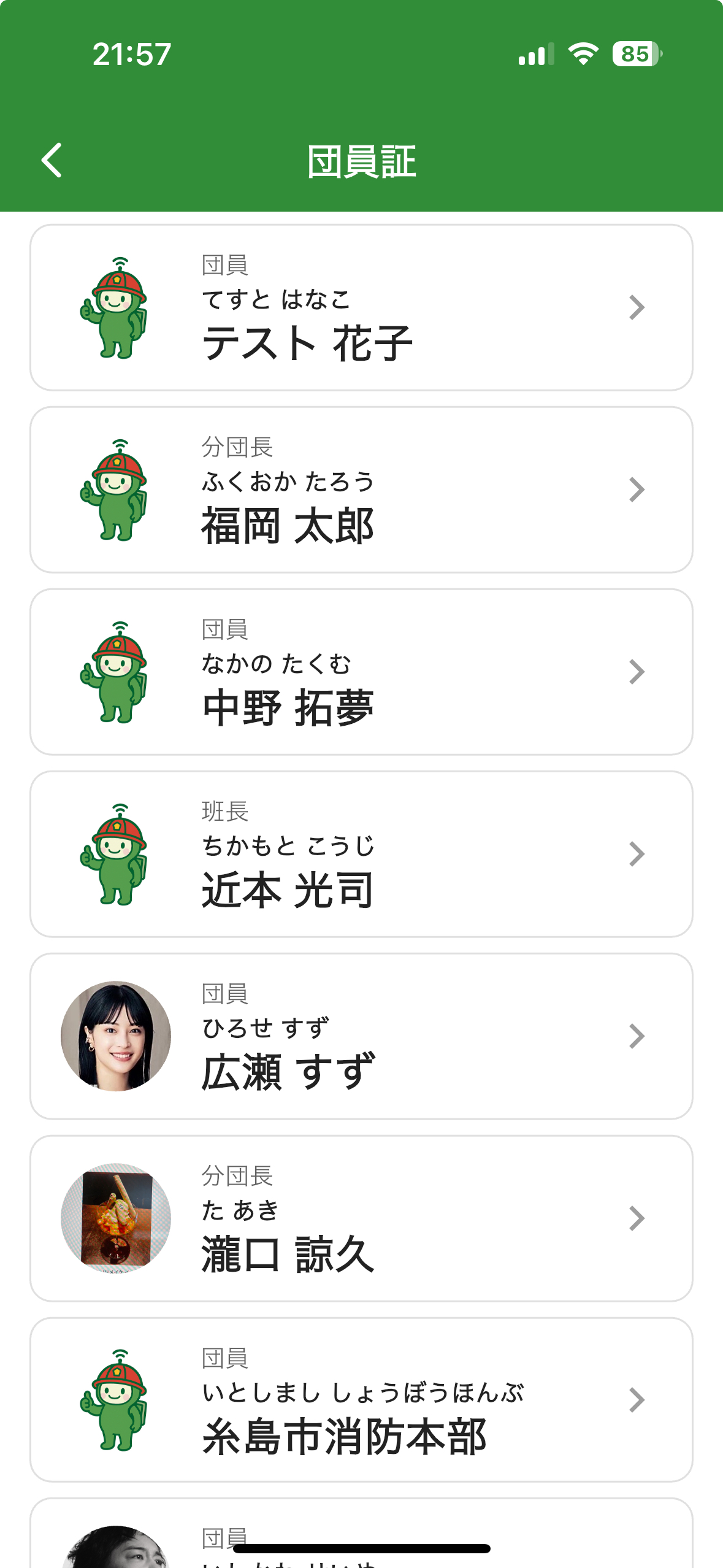The image size is (723, 1568).
Task: Tap the back arrow in the header
Action: 52,160
